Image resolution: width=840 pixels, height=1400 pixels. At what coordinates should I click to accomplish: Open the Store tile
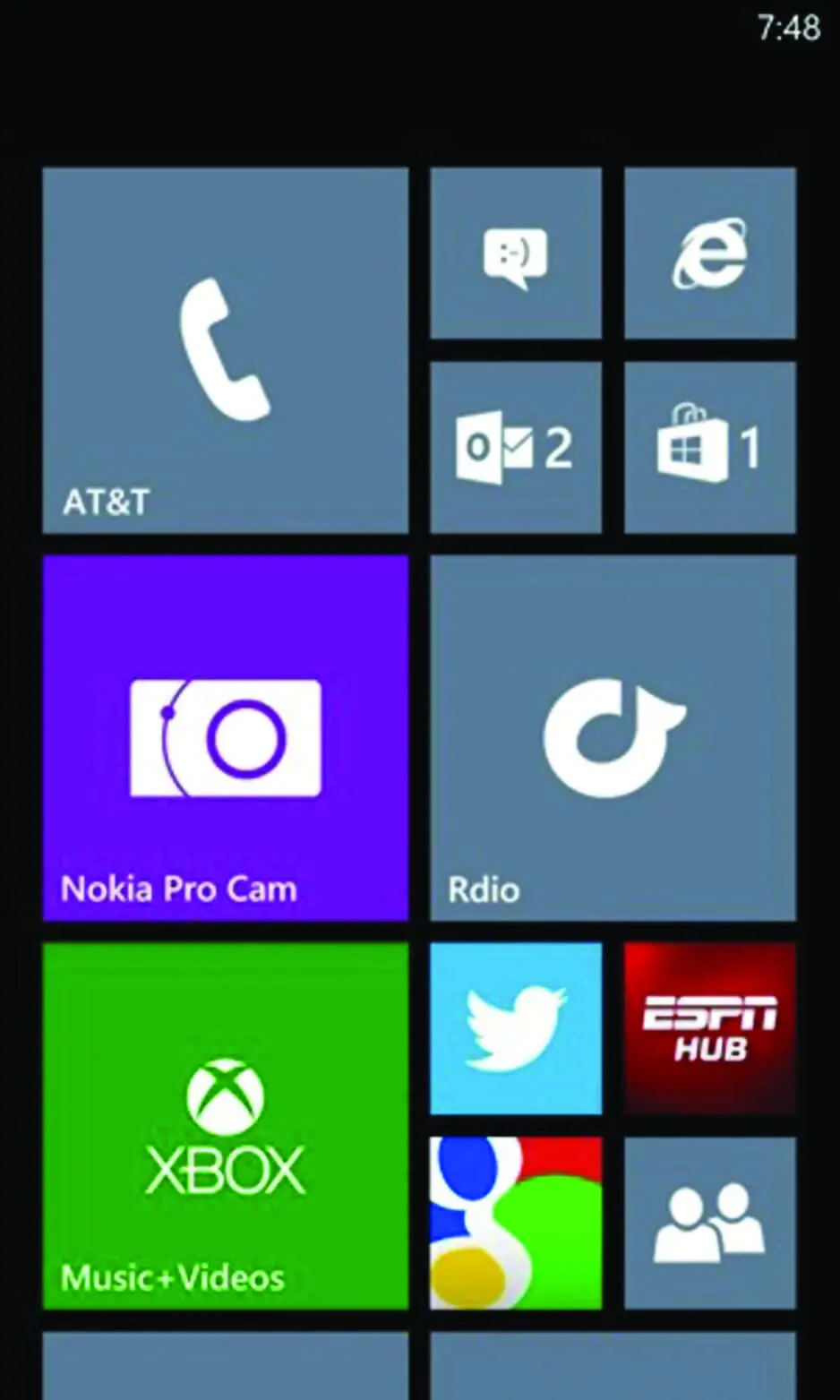coord(710,448)
